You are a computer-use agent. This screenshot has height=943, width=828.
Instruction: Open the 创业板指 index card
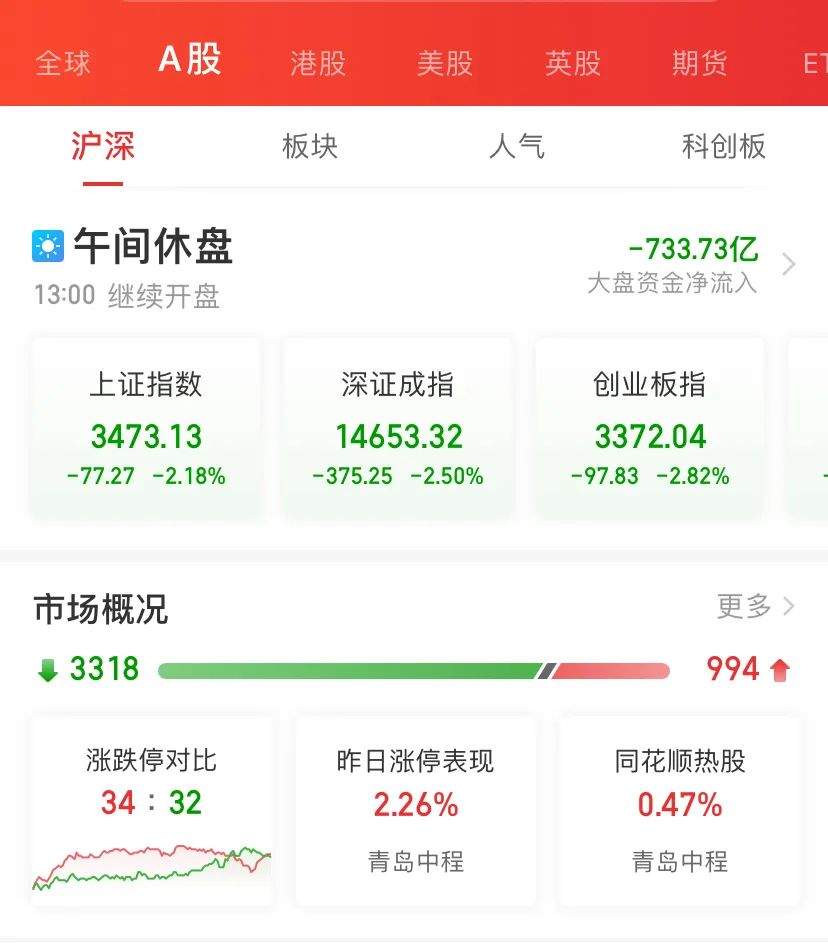(x=650, y=428)
